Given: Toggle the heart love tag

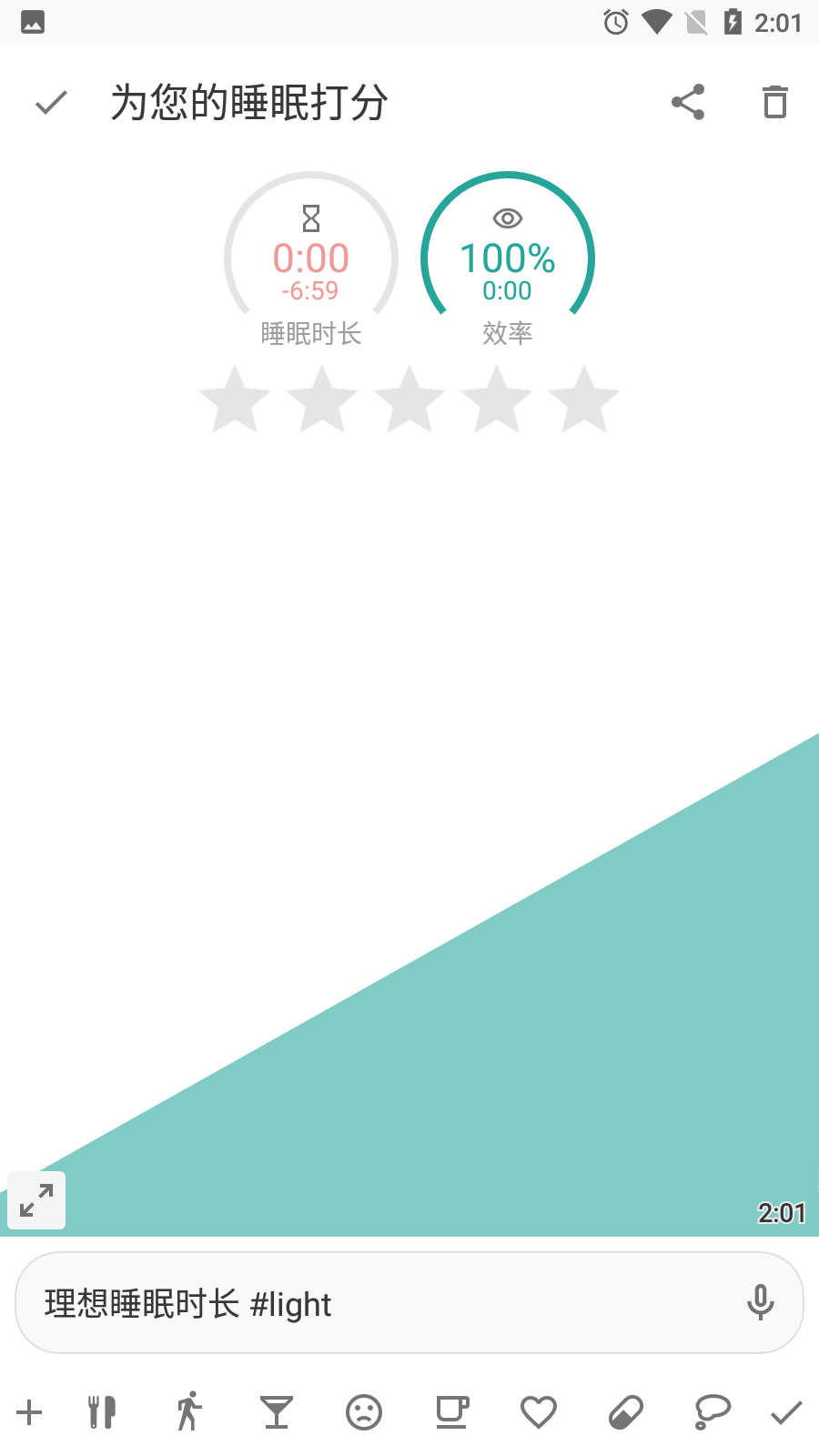Looking at the screenshot, I should [538, 1412].
